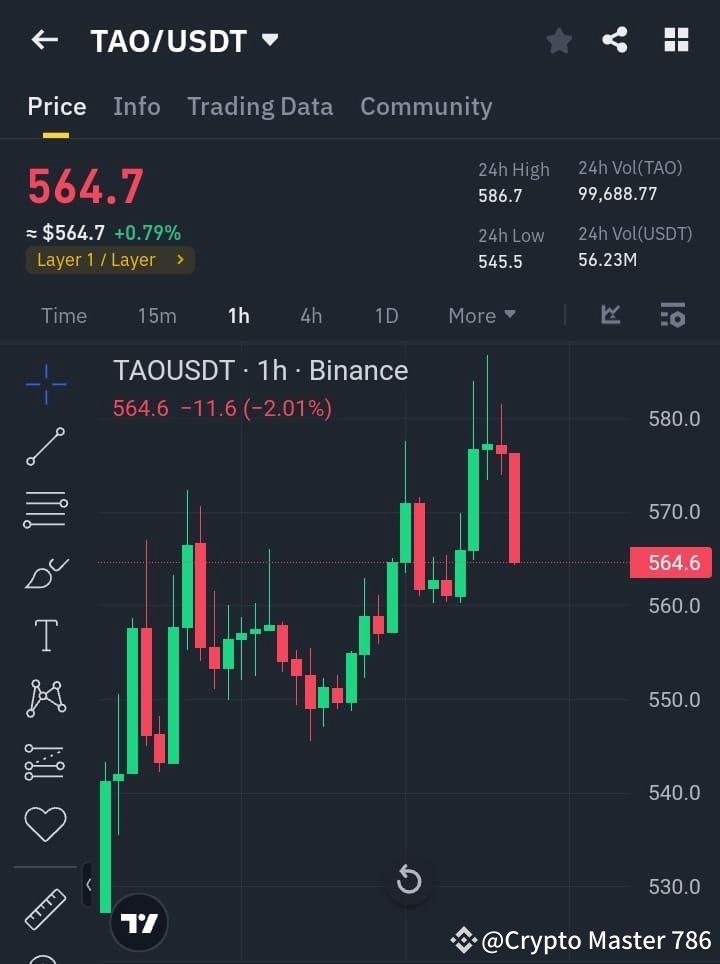
Task: Select the 1D chart interval
Action: coord(386,315)
